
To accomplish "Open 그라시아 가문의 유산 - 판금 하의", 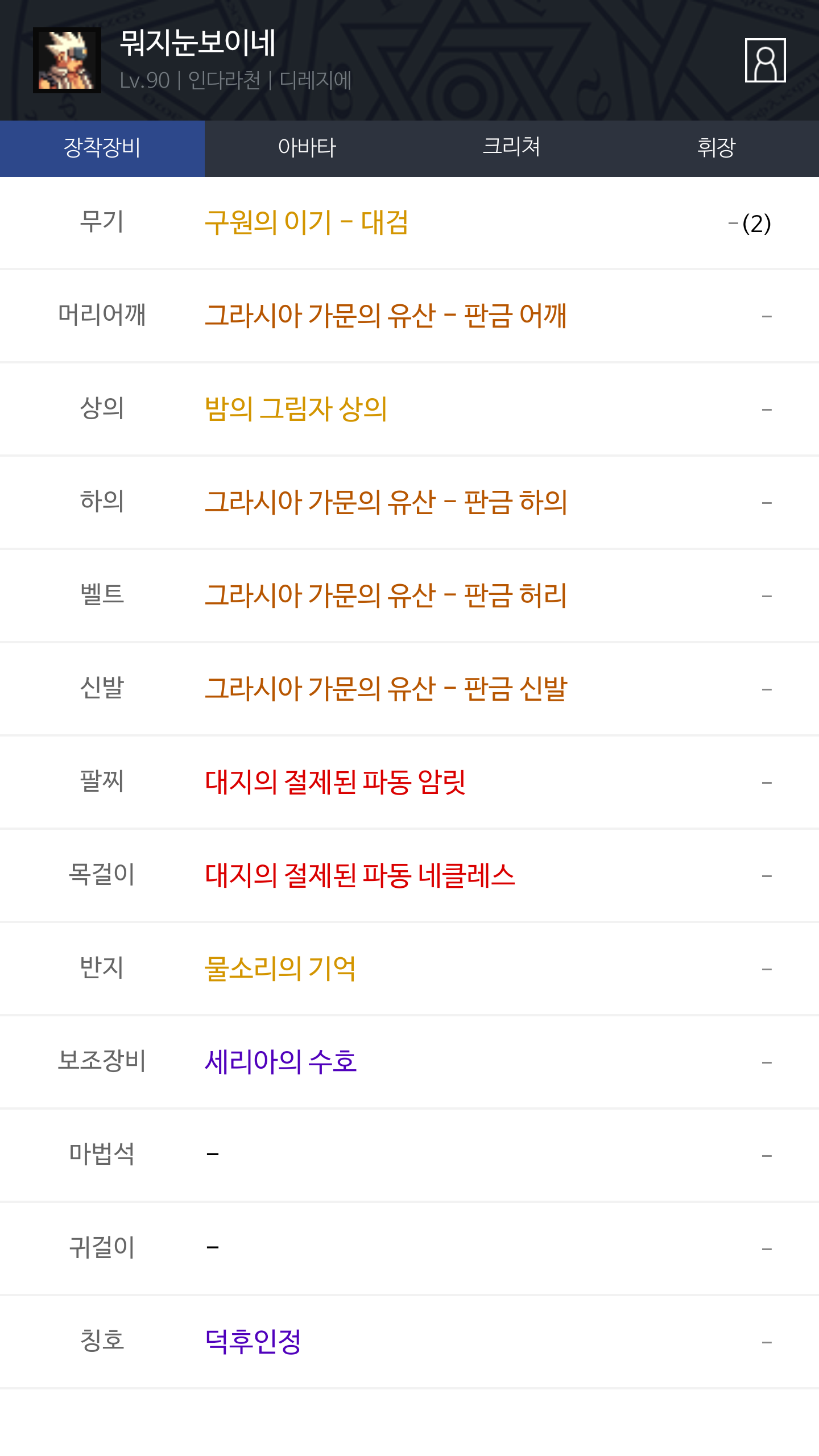I will coord(386,502).
